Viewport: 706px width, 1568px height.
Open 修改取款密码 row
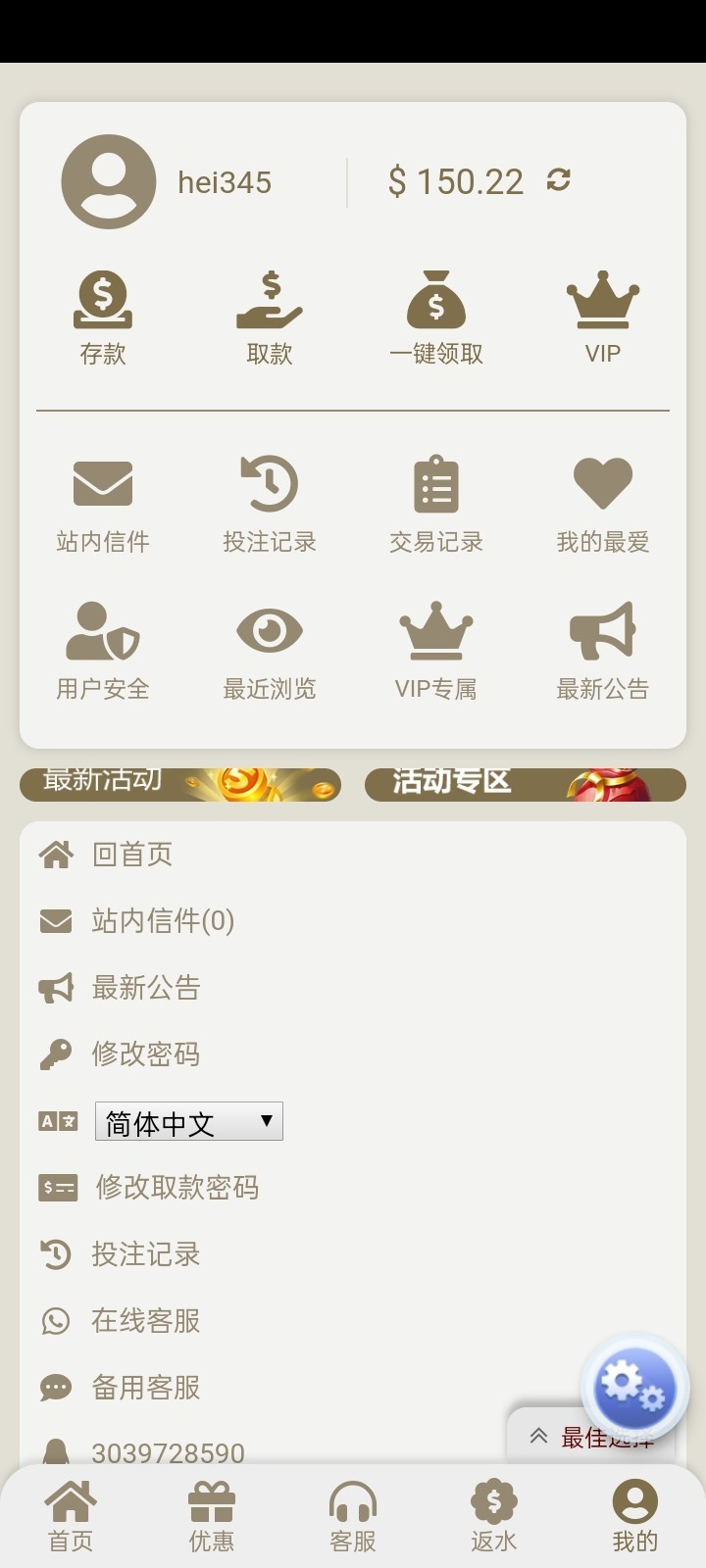pos(176,1188)
